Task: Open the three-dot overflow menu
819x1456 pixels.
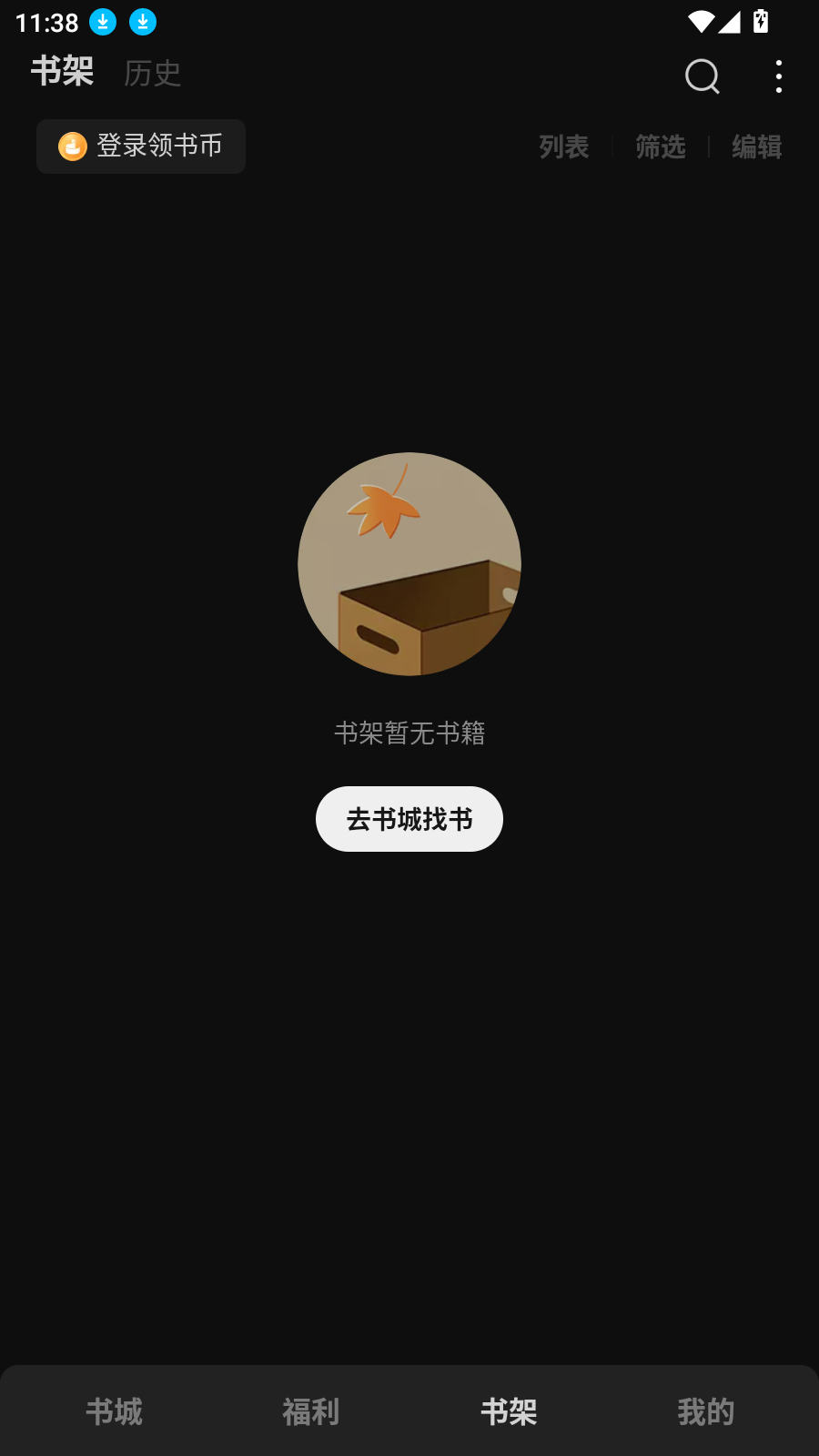Action: click(x=778, y=76)
